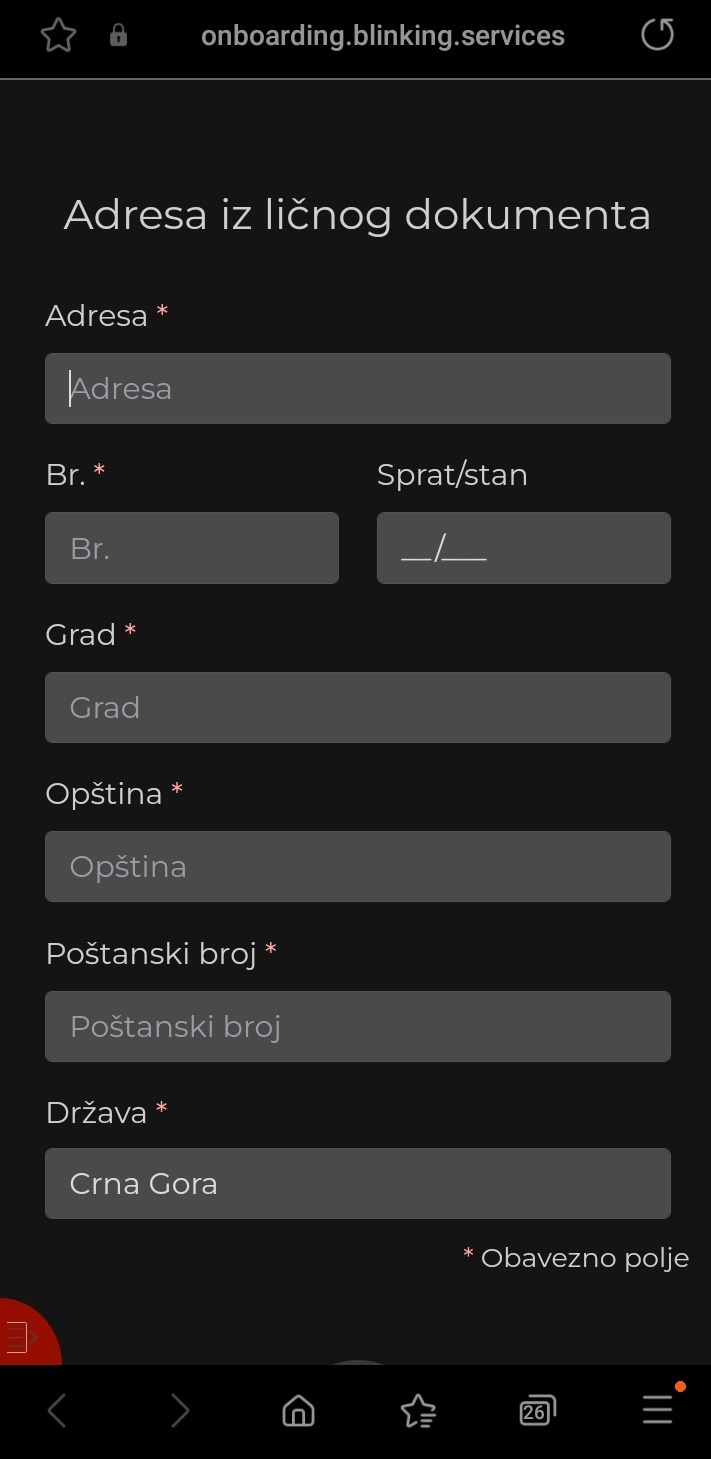The image size is (711, 1459).
Task: Tap the onboarding.blinking.services address bar
Action: click(x=383, y=36)
